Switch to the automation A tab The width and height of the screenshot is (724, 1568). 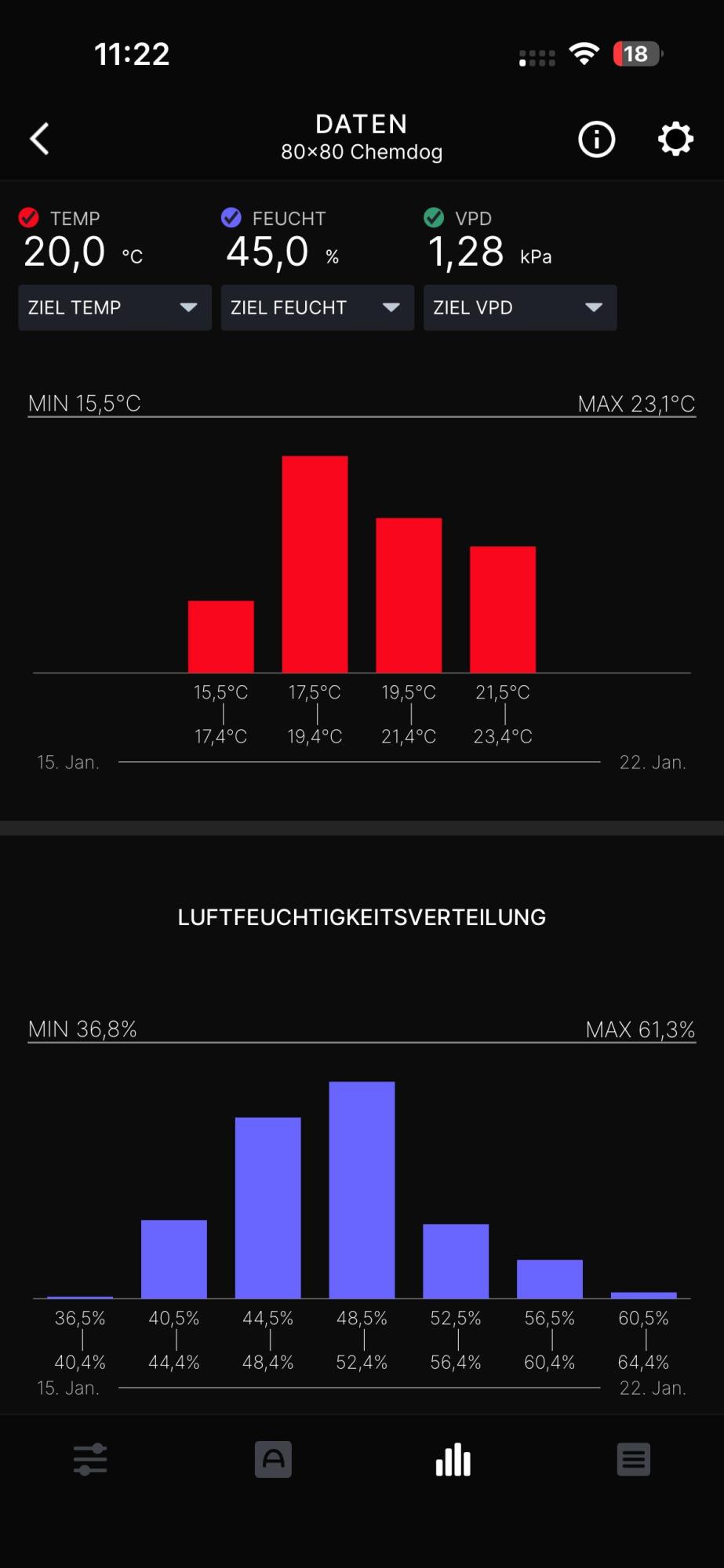pos(273,1459)
